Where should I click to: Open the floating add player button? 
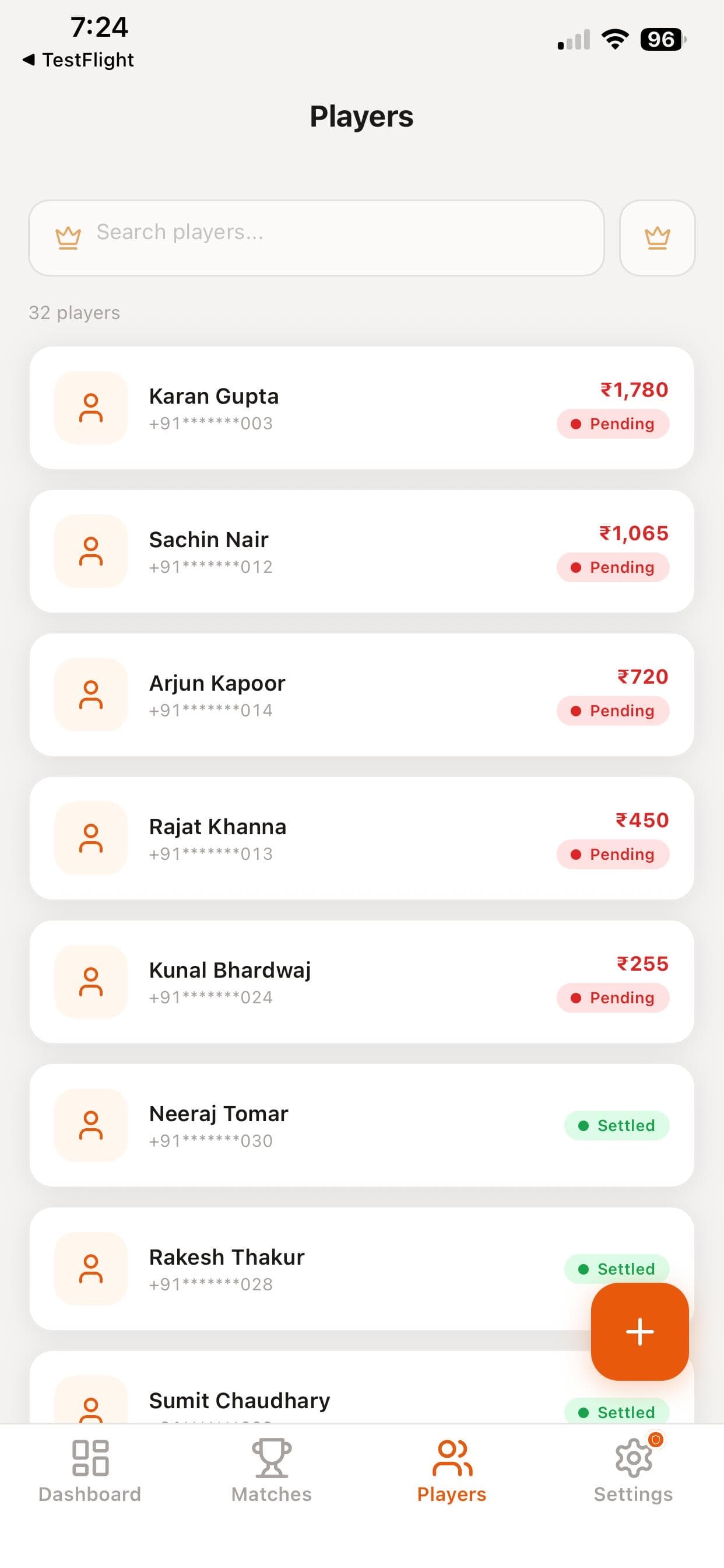pyautogui.click(x=639, y=1331)
